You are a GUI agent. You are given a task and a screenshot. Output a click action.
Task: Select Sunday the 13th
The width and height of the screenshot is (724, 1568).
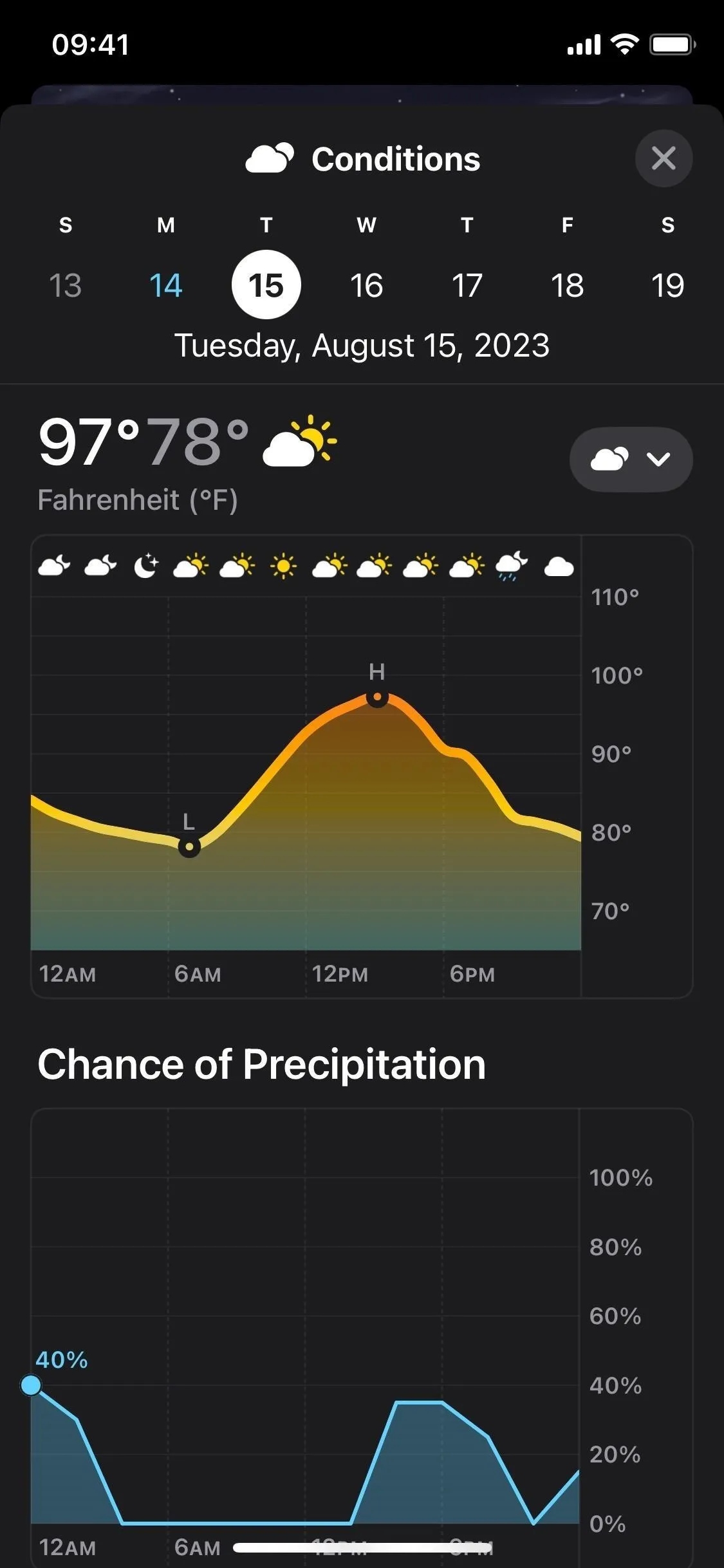[66, 285]
